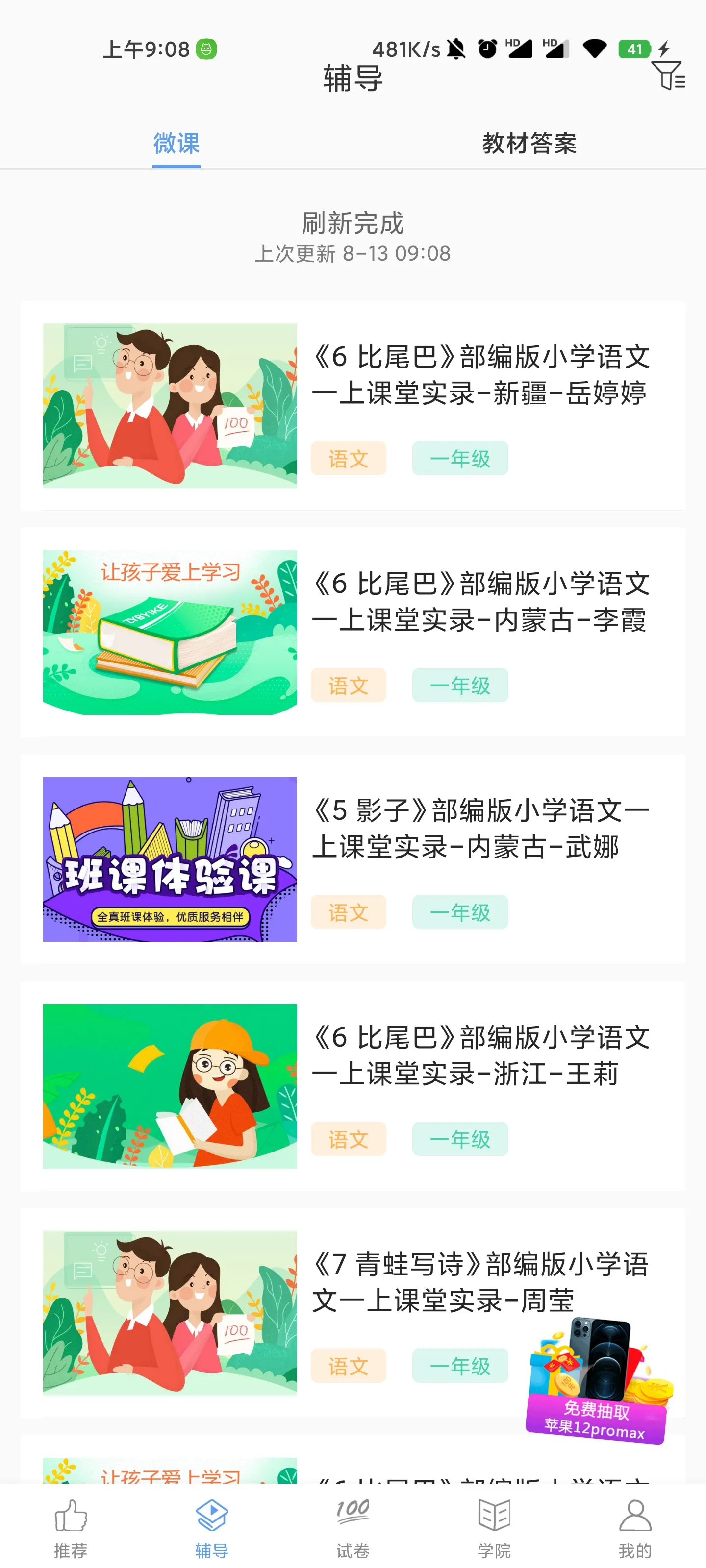Open the 影子 lesson by 内蒙古-武娜
Screen dimensions: 706x1568
click(x=479, y=829)
